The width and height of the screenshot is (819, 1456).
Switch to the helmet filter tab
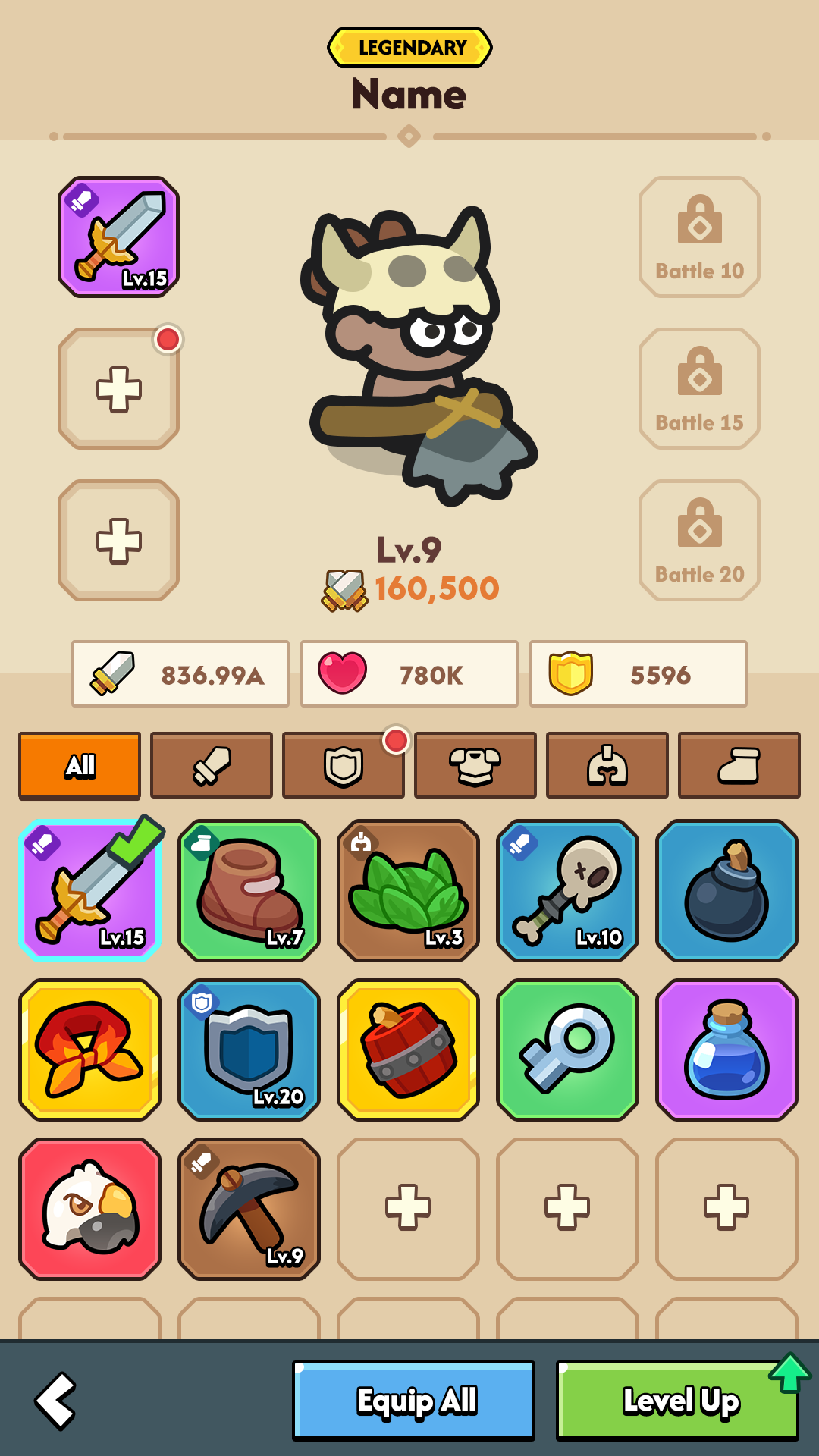coord(607,765)
